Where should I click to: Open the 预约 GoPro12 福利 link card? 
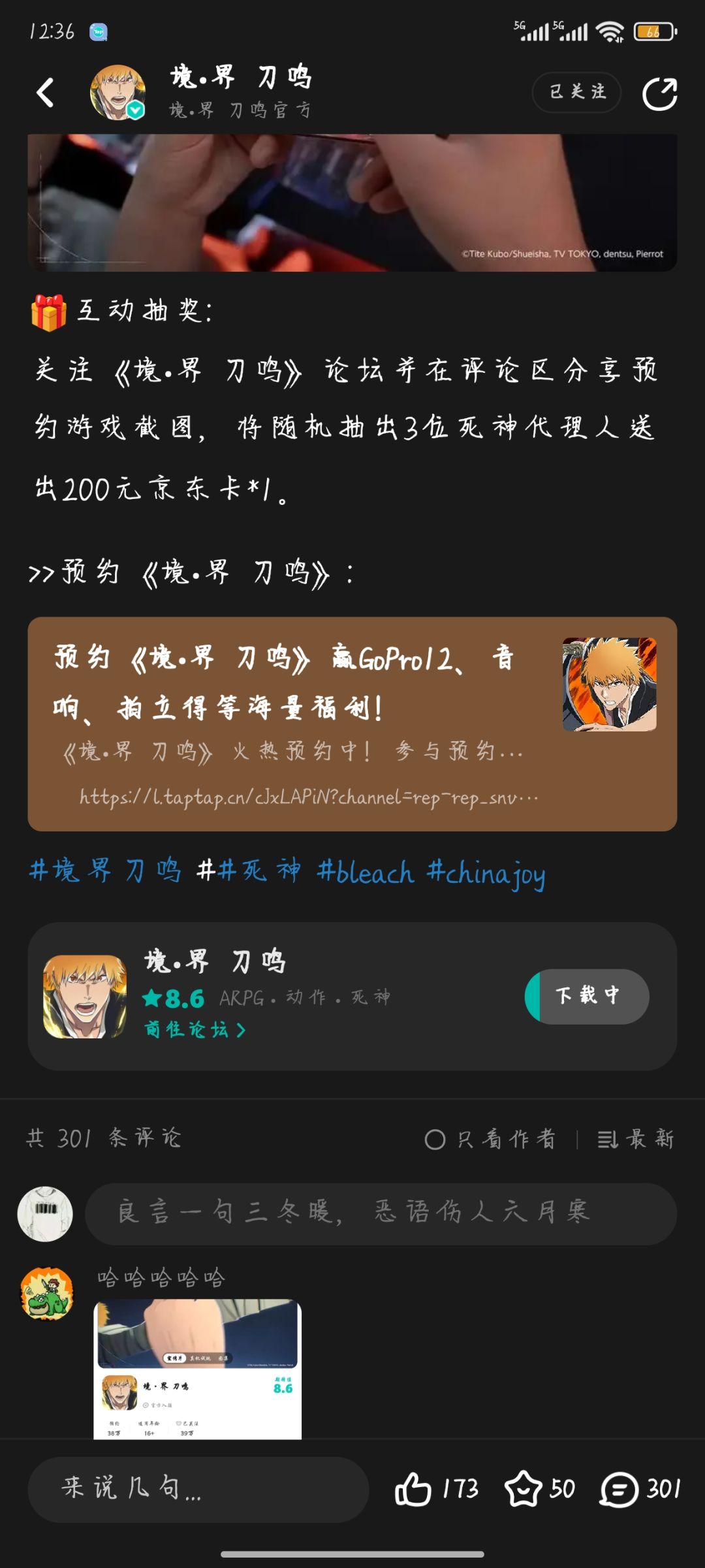(x=352, y=724)
